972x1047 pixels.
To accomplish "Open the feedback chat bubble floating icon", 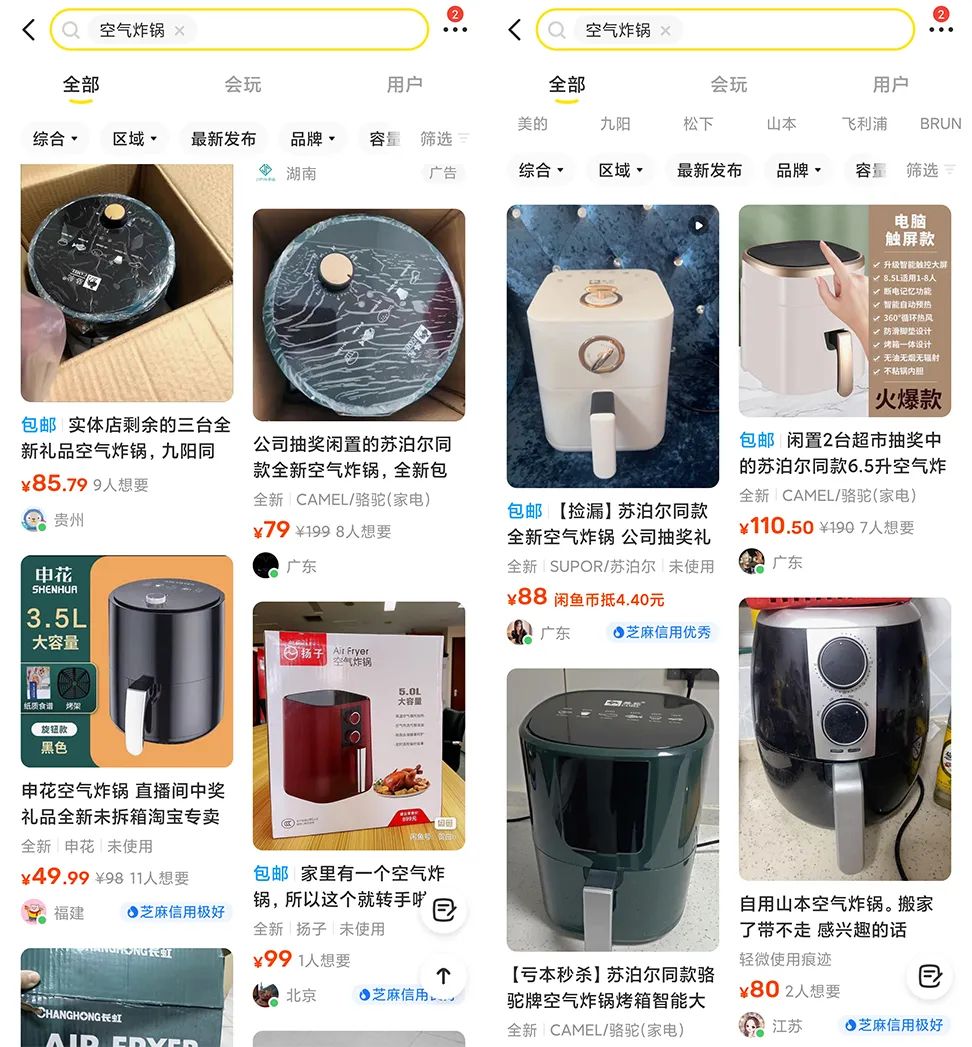I will pyautogui.click(x=443, y=910).
